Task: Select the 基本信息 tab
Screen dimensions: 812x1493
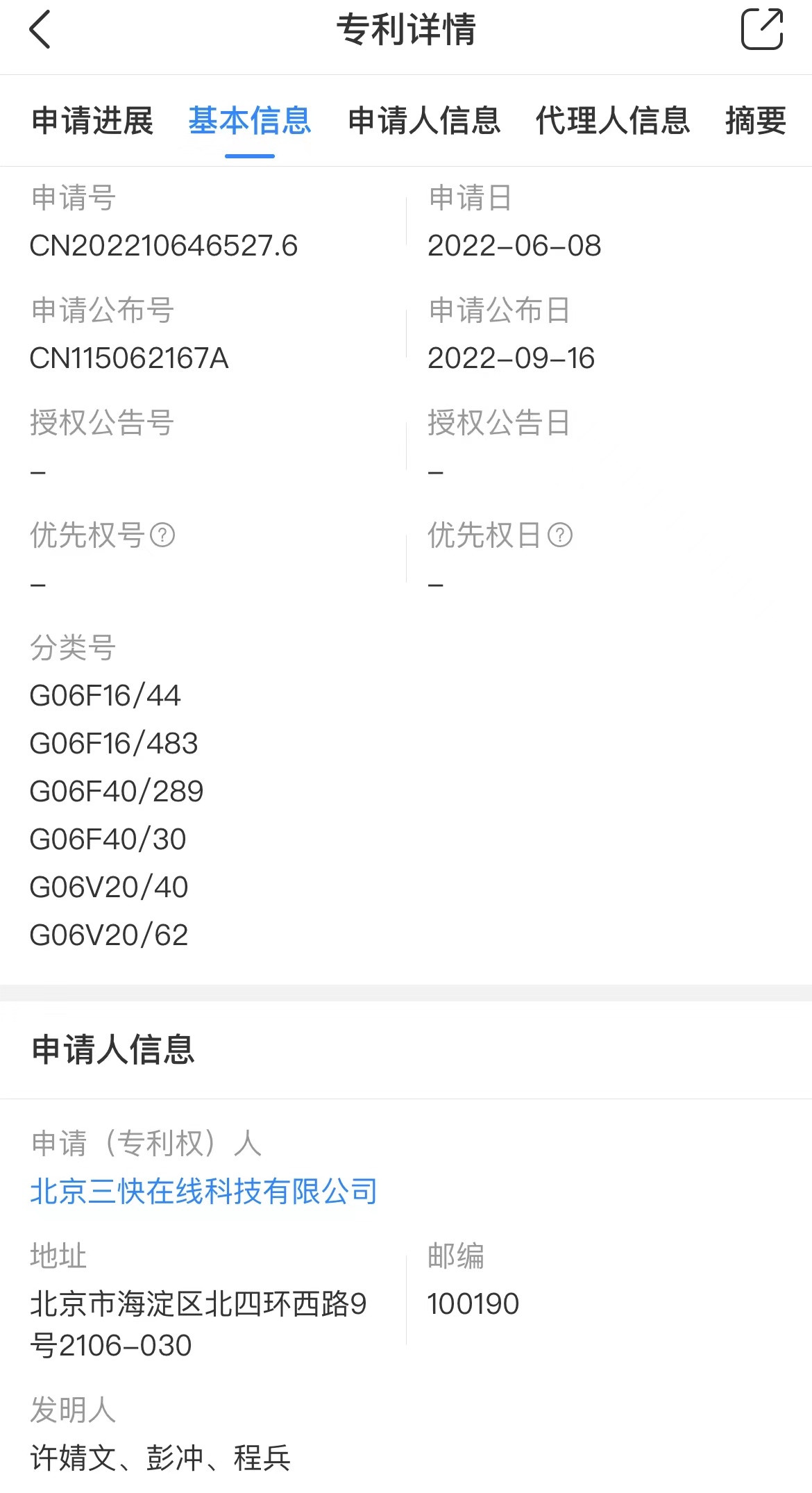Action: click(x=250, y=121)
